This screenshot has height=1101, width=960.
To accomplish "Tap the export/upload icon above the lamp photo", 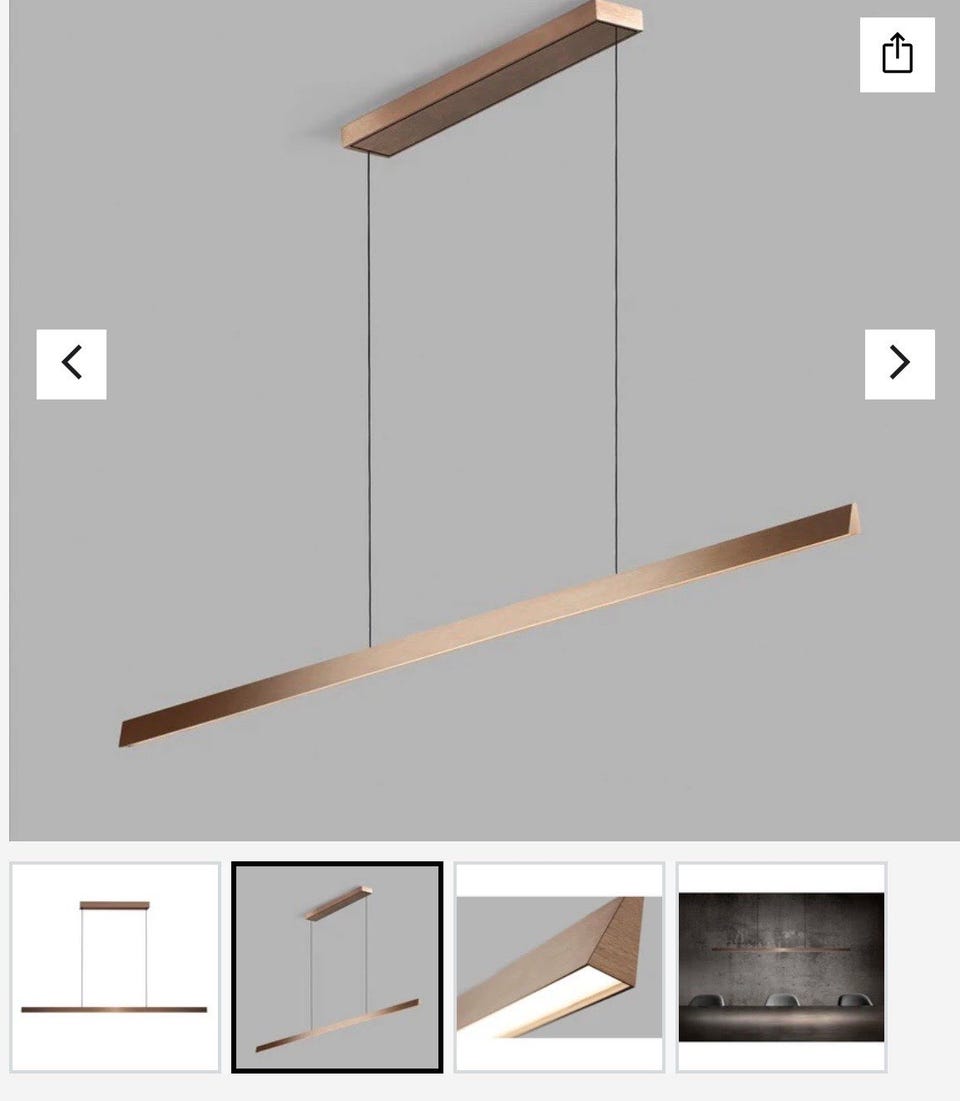I will (x=897, y=54).
